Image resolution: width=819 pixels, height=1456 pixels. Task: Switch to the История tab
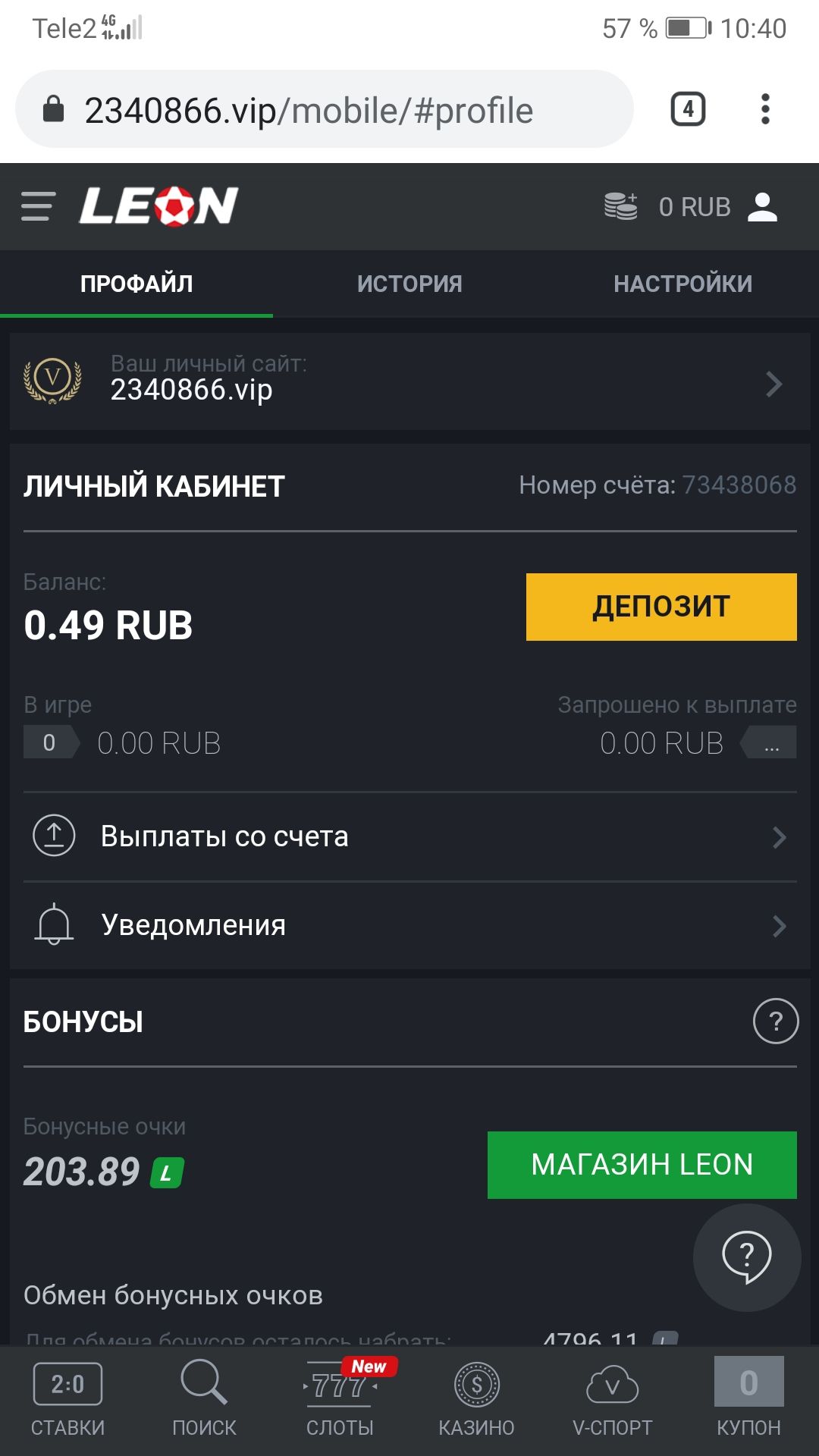coord(409,284)
